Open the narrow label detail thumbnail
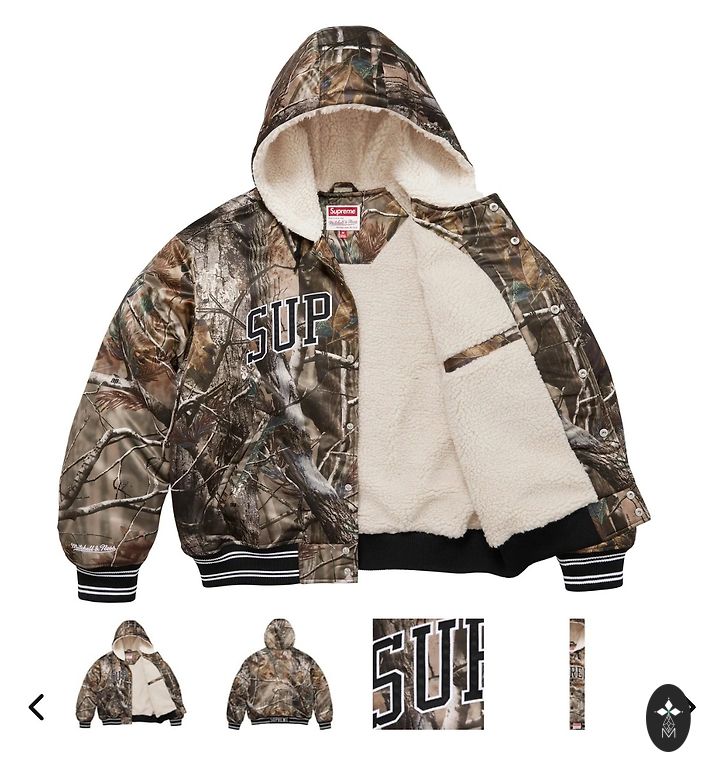 [x=577, y=673]
